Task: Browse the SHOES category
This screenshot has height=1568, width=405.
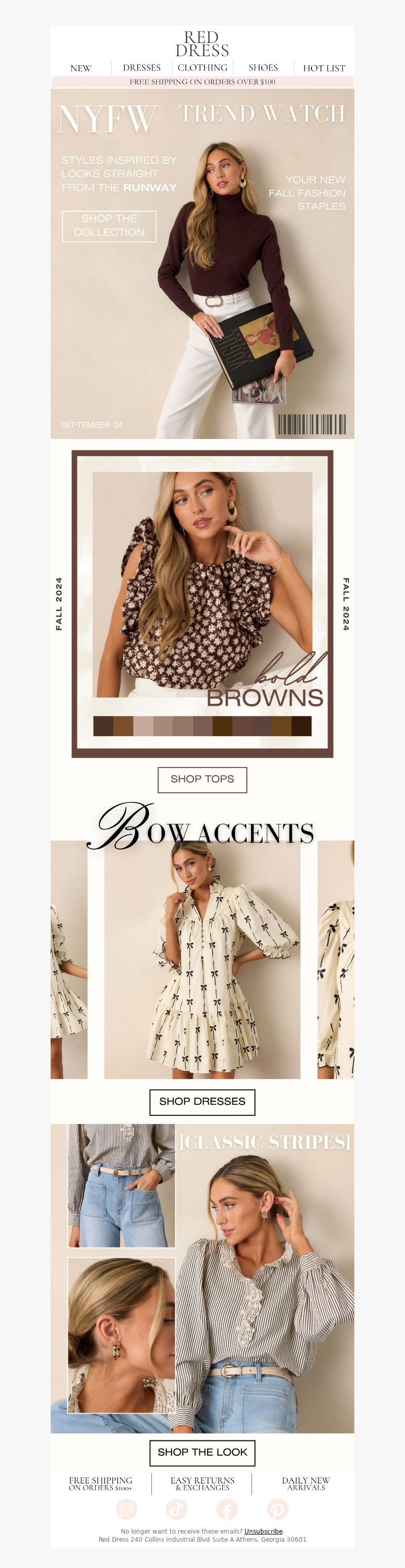Action: click(263, 67)
